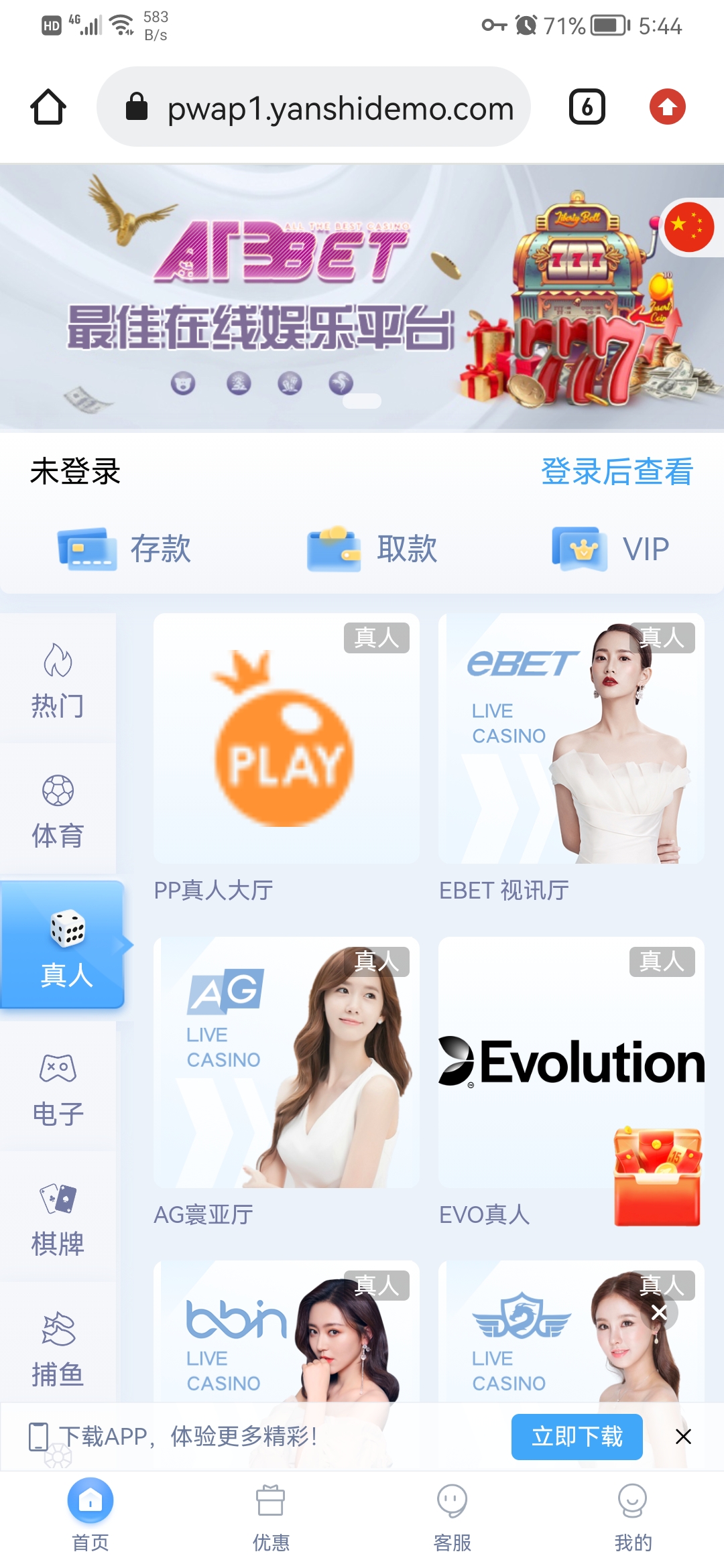724x1568 pixels.
Task: Open the China flag language selector
Action: pos(688,226)
